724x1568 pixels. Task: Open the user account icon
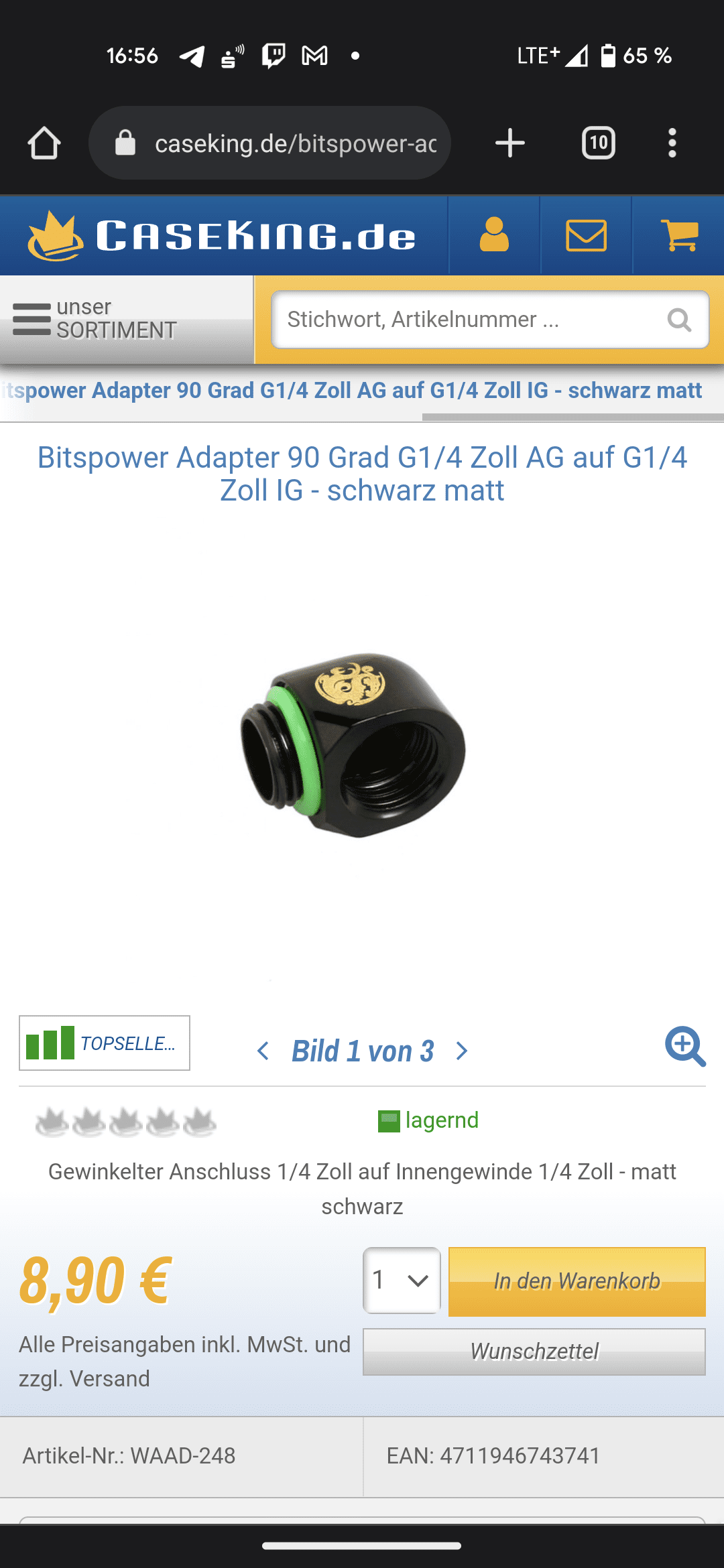click(494, 235)
